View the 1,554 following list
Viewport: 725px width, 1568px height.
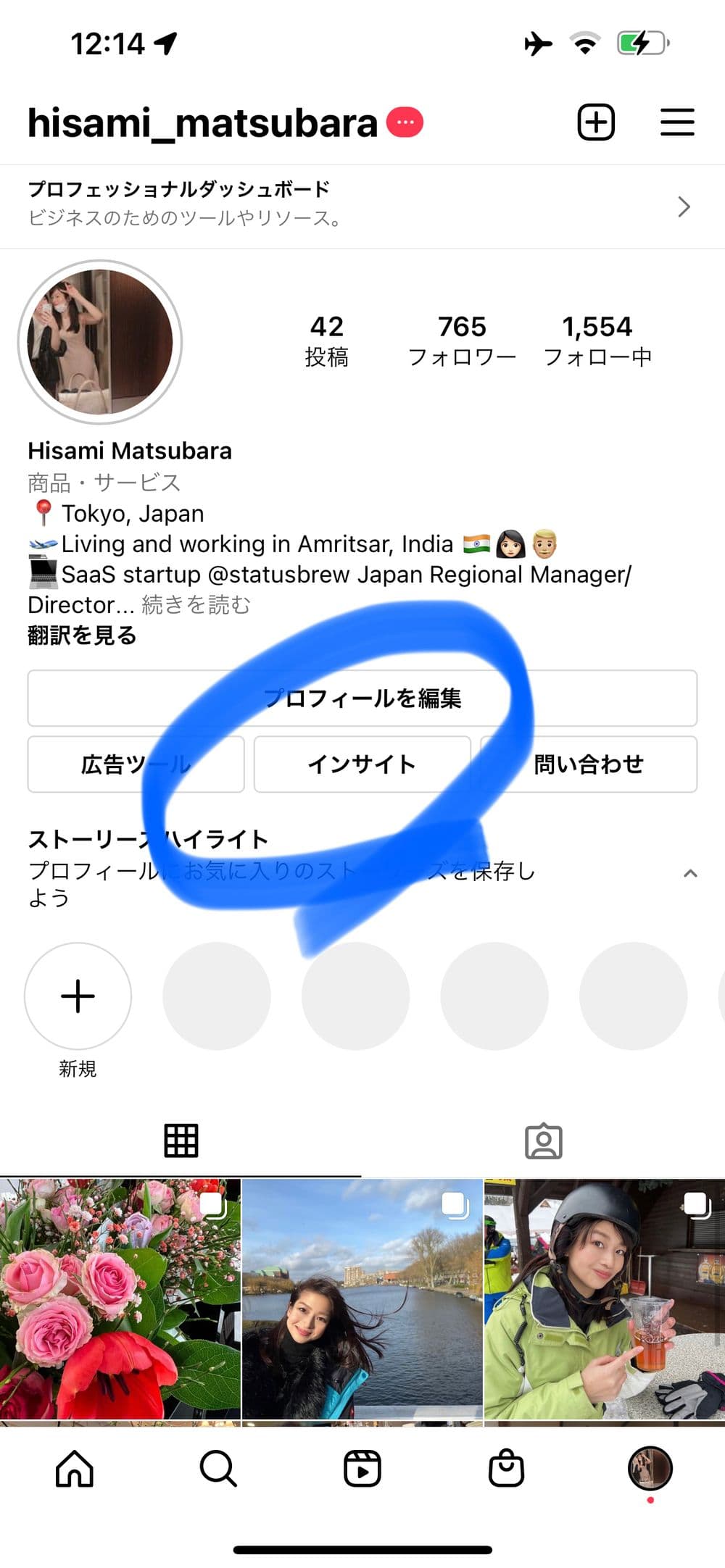tap(597, 341)
